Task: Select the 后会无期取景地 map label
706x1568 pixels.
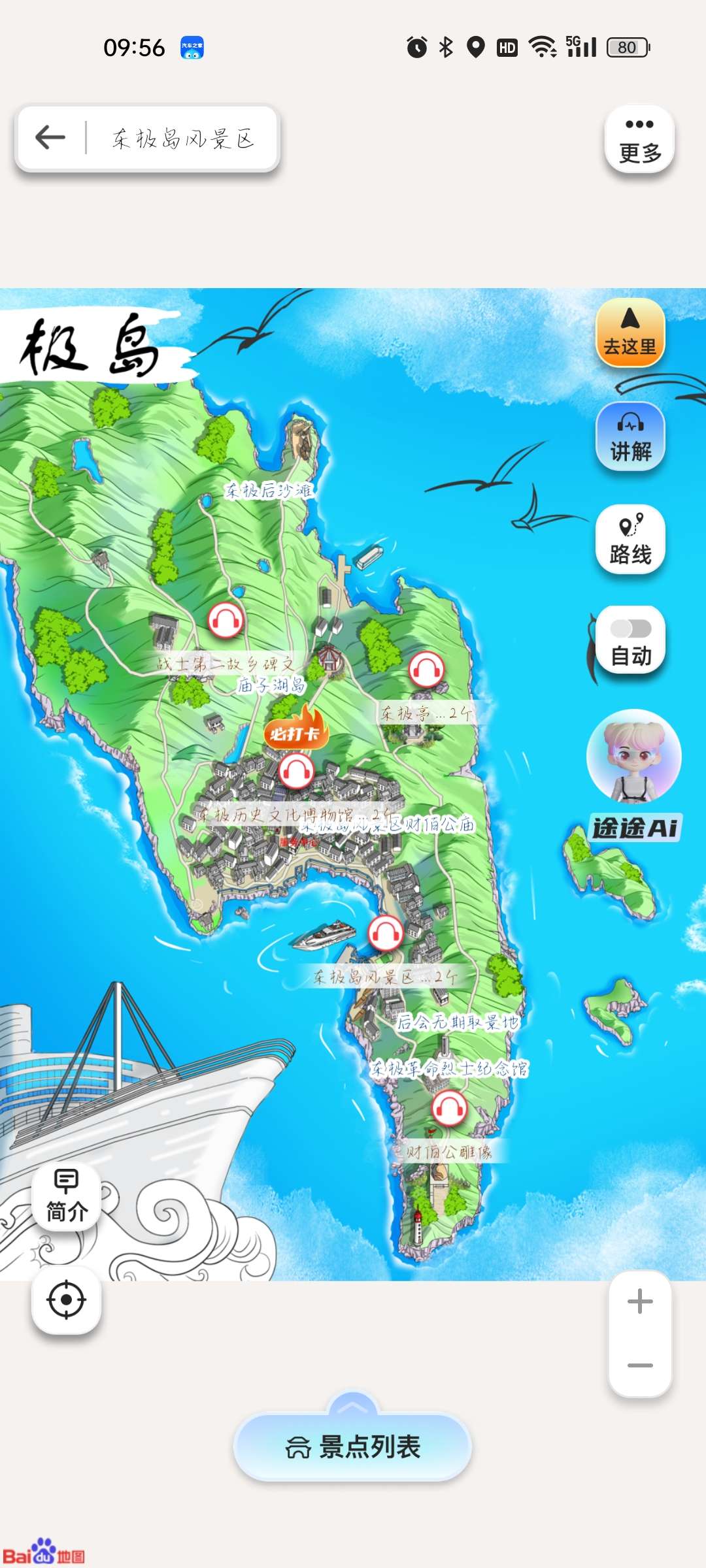Action: [458, 1022]
